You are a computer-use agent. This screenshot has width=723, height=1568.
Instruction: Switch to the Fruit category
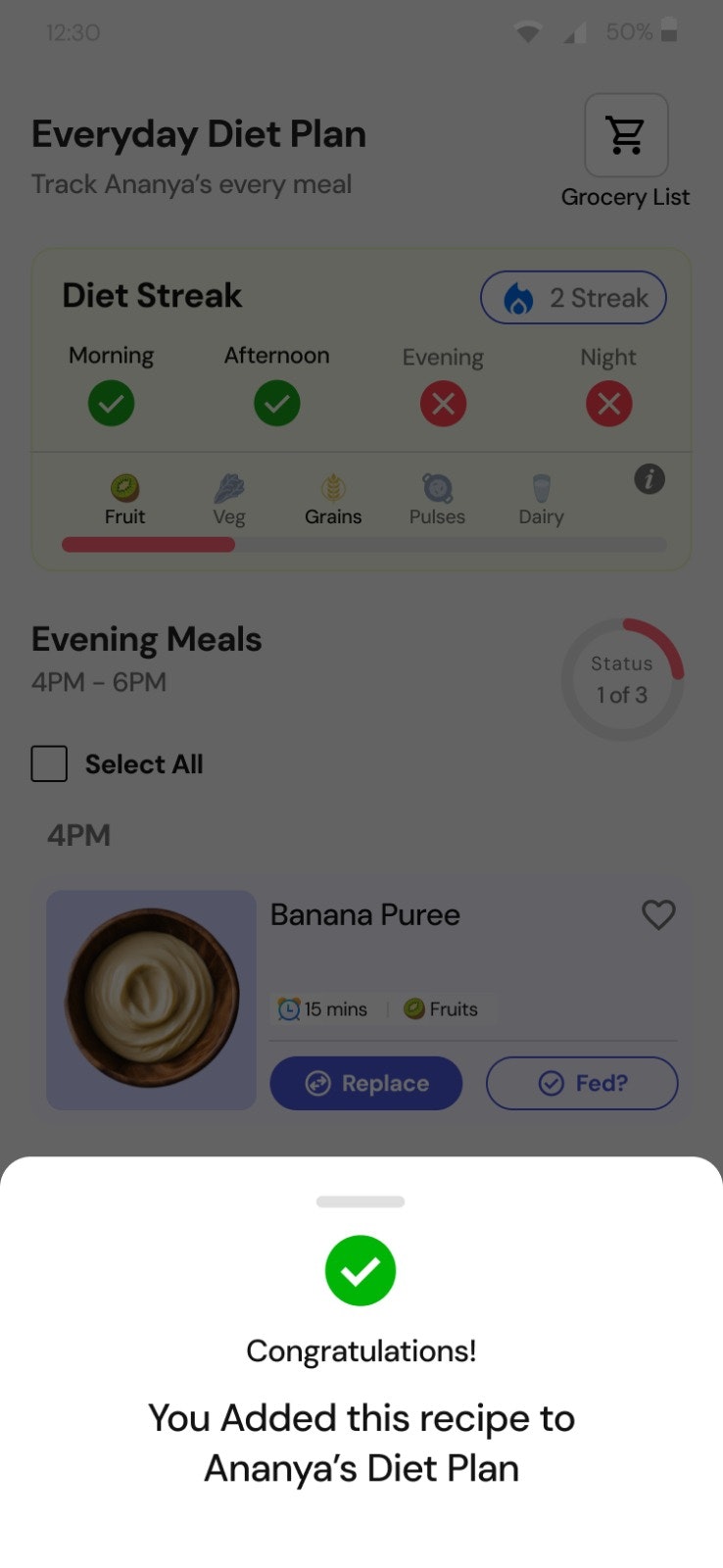[124, 500]
